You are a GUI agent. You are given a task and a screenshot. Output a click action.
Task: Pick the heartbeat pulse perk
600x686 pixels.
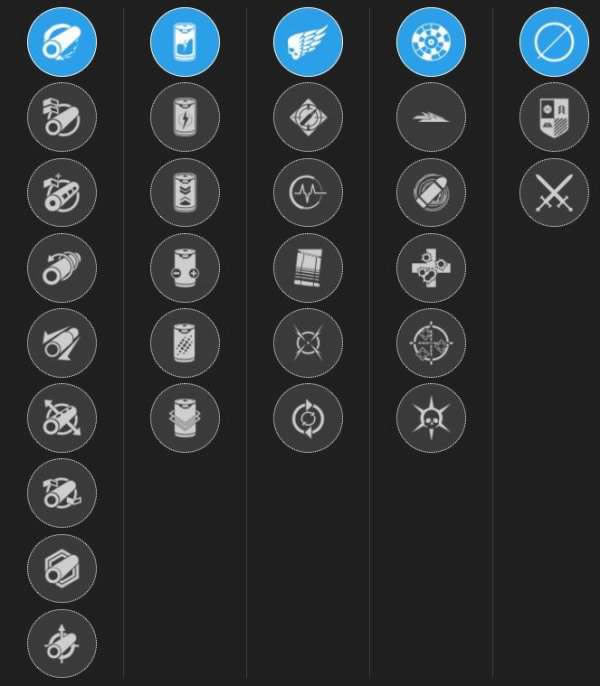coord(308,192)
